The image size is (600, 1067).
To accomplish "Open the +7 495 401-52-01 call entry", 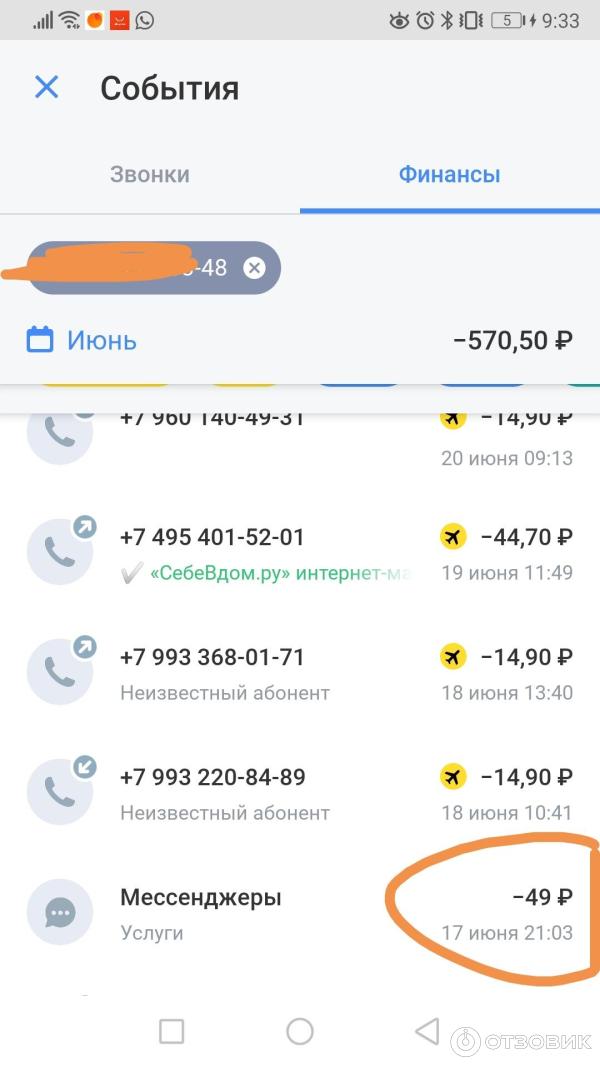I will pyautogui.click(x=300, y=554).
